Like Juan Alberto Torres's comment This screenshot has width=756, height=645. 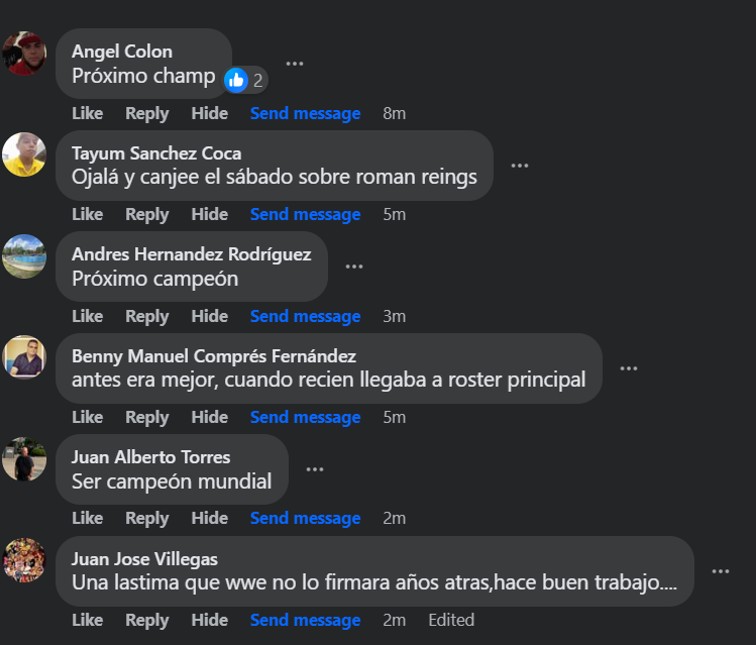click(x=87, y=518)
